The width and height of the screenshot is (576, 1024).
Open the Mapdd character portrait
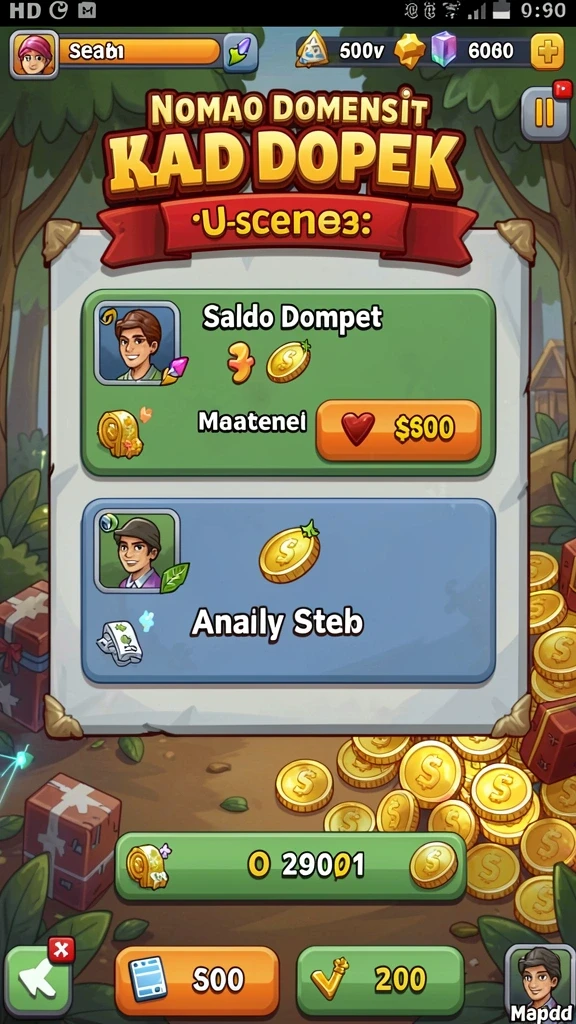[x=538, y=983]
